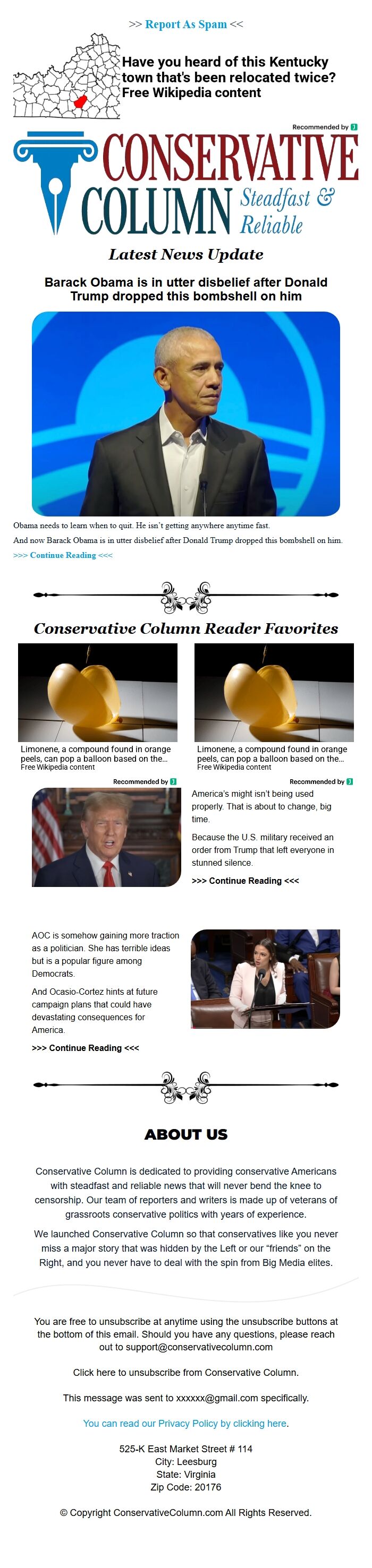The width and height of the screenshot is (372, 1568).
Task: Continue reading the Ocasio-Cortez story
Action: tap(86, 1048)
